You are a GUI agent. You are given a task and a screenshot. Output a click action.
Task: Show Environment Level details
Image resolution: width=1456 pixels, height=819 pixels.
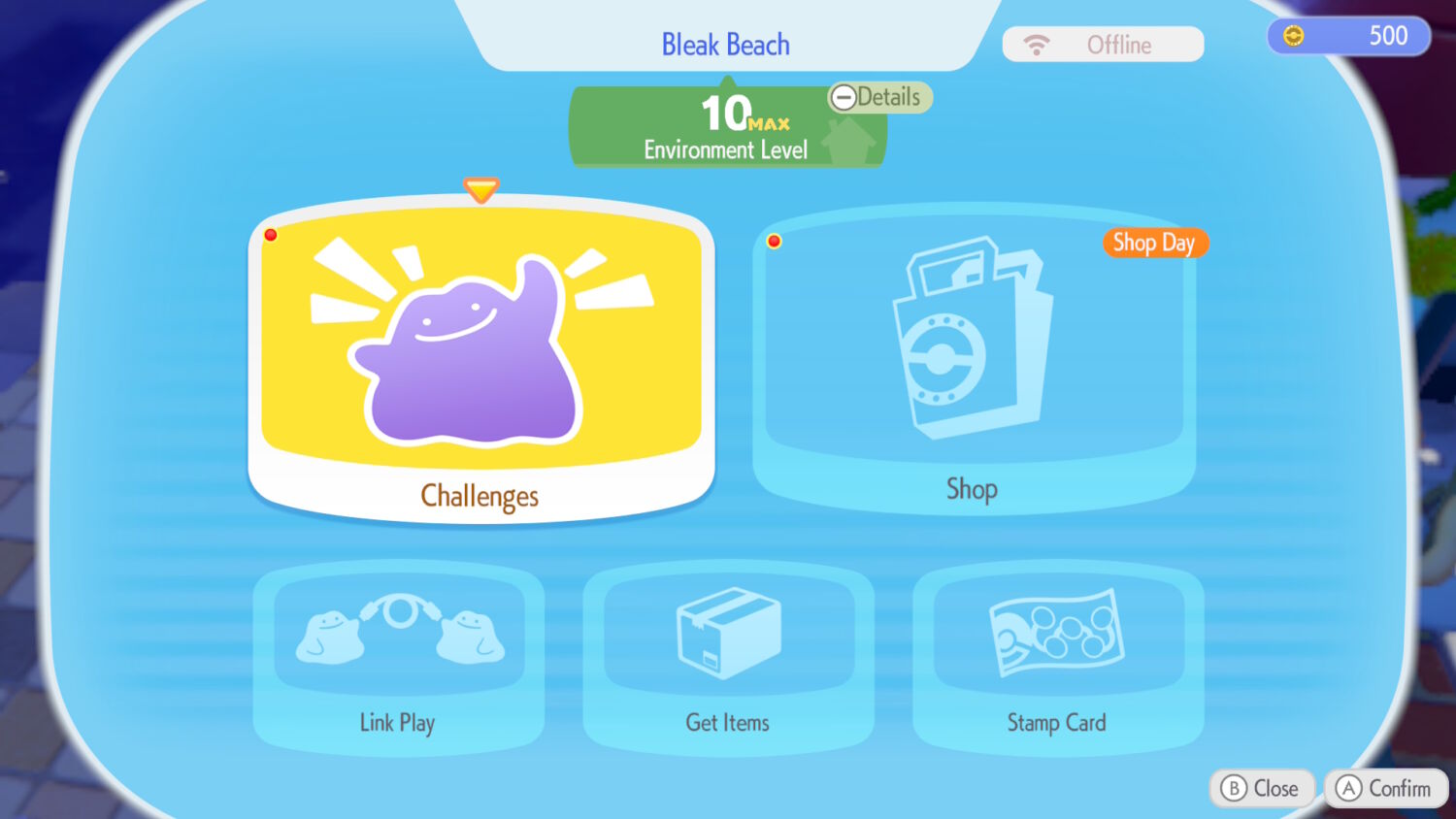(879, 97)
